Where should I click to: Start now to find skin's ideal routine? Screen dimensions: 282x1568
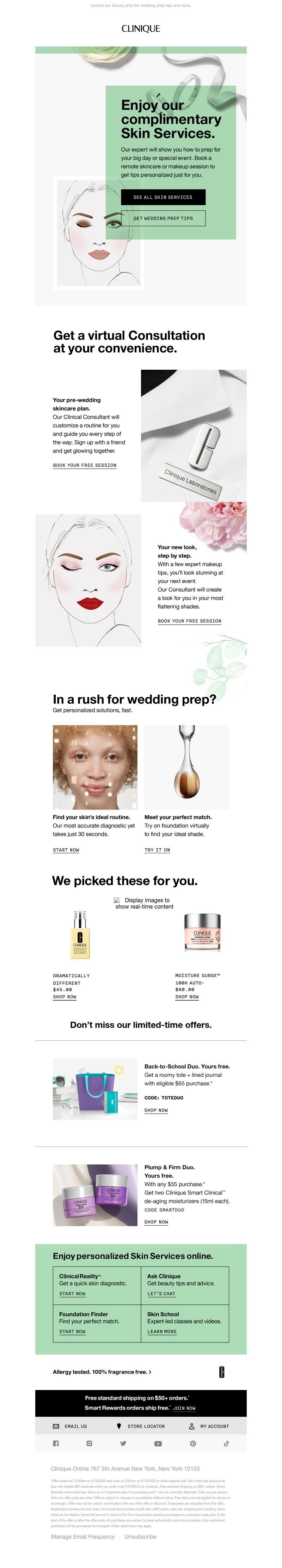[x=66, y=850]
